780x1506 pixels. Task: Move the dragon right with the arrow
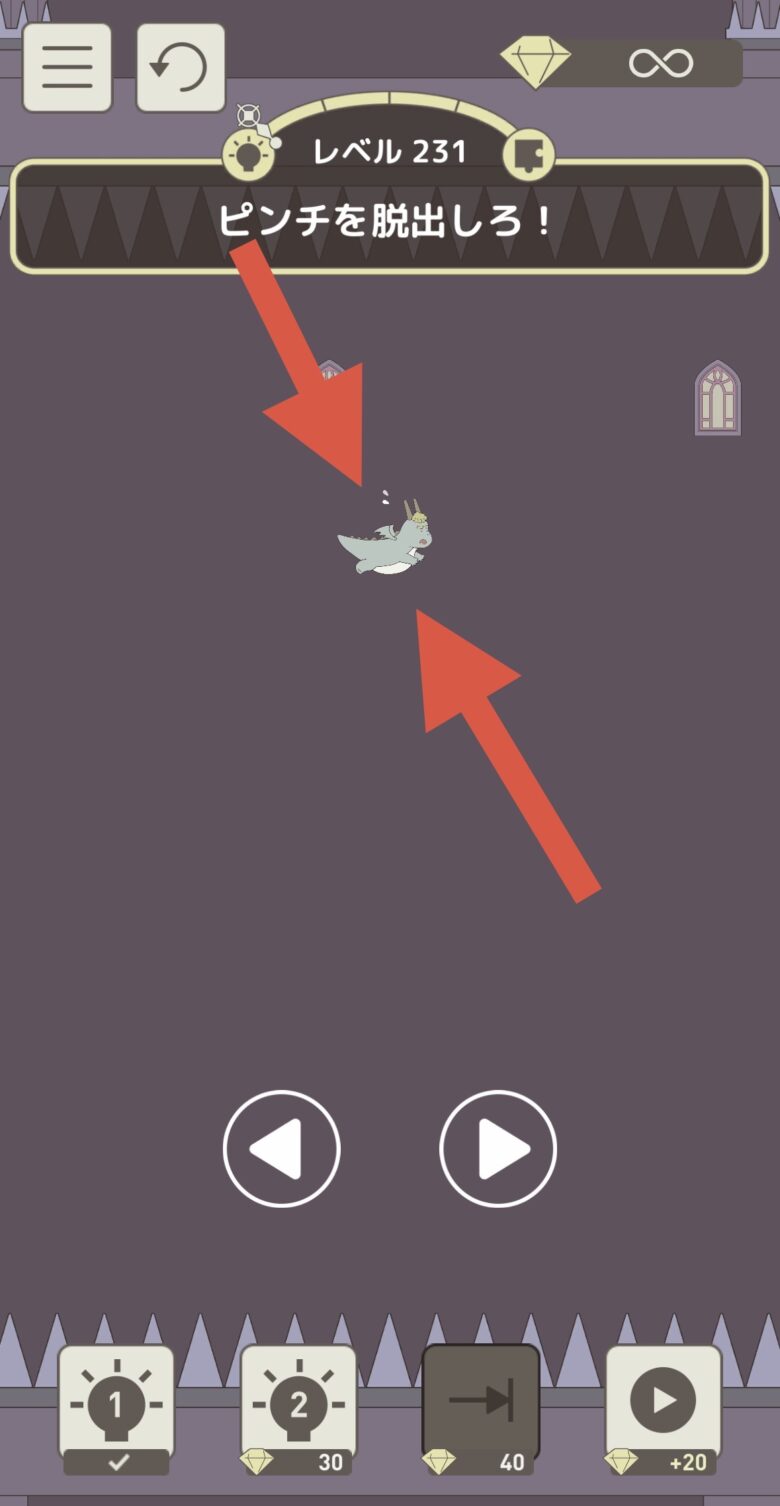[x=498, y=1149]
